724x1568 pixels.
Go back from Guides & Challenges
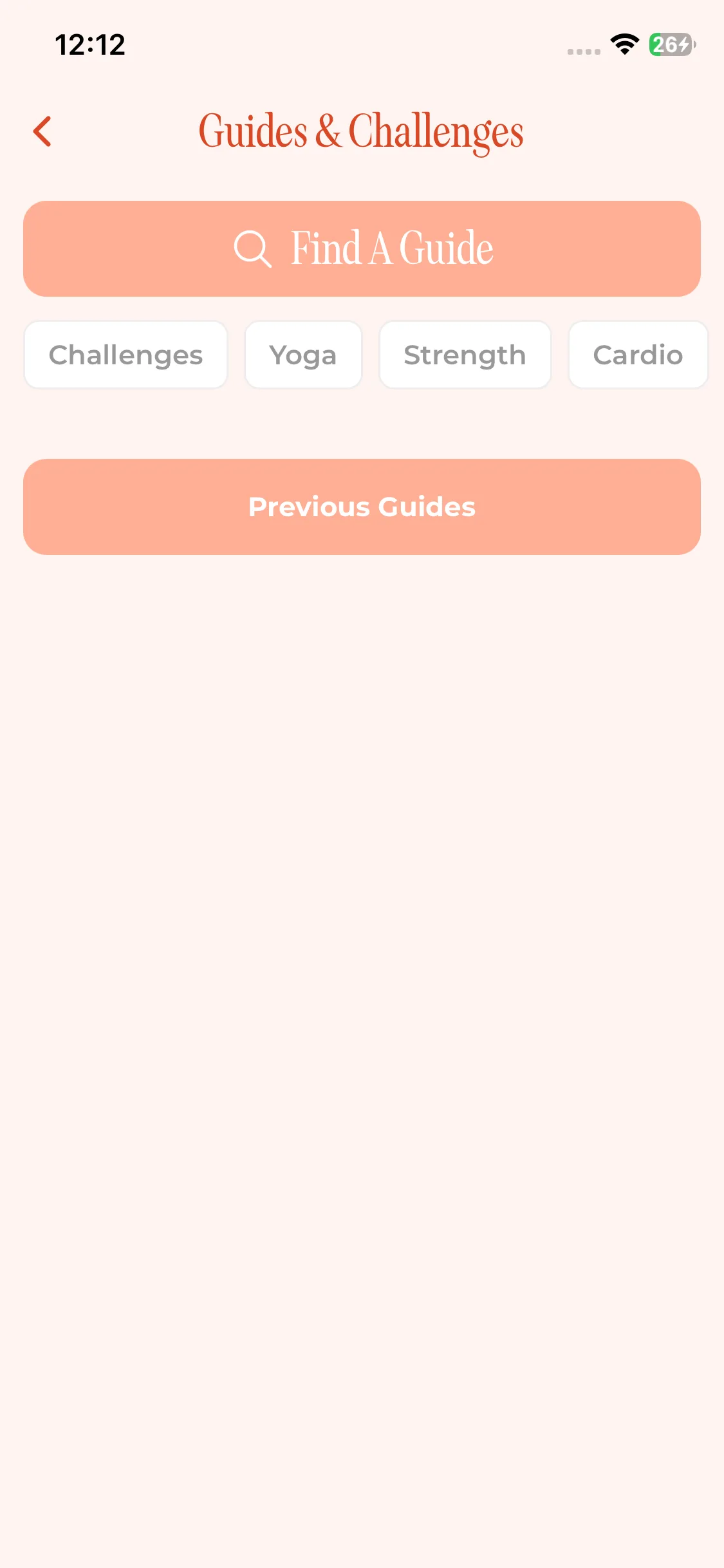click(x=42, y=131)
